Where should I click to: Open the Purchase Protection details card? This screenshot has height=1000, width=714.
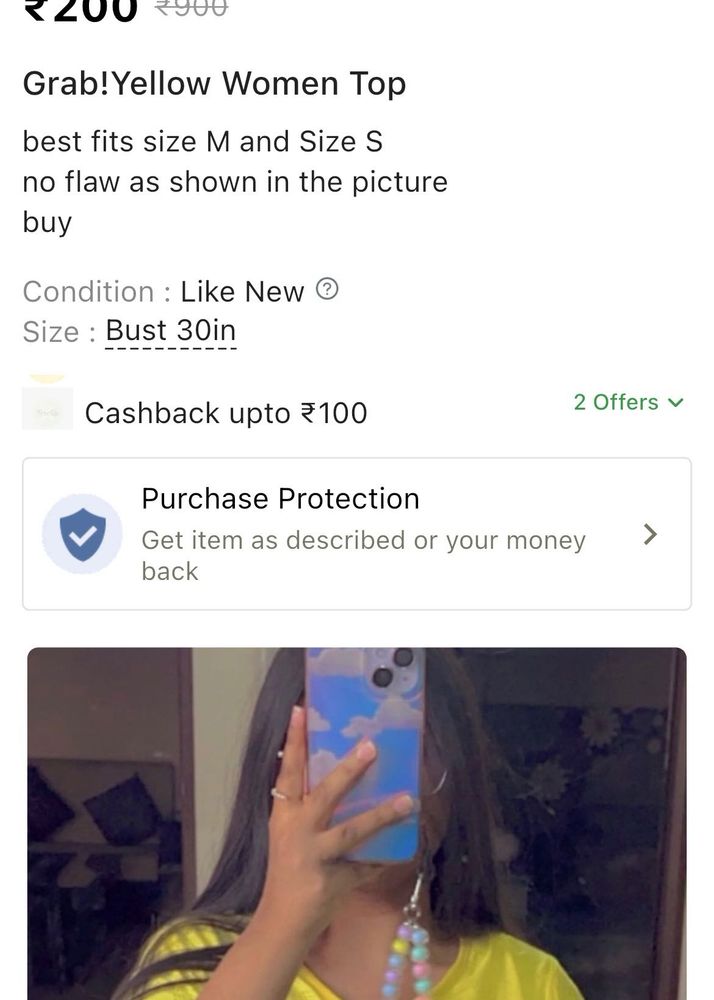click(x=357, y=534)
